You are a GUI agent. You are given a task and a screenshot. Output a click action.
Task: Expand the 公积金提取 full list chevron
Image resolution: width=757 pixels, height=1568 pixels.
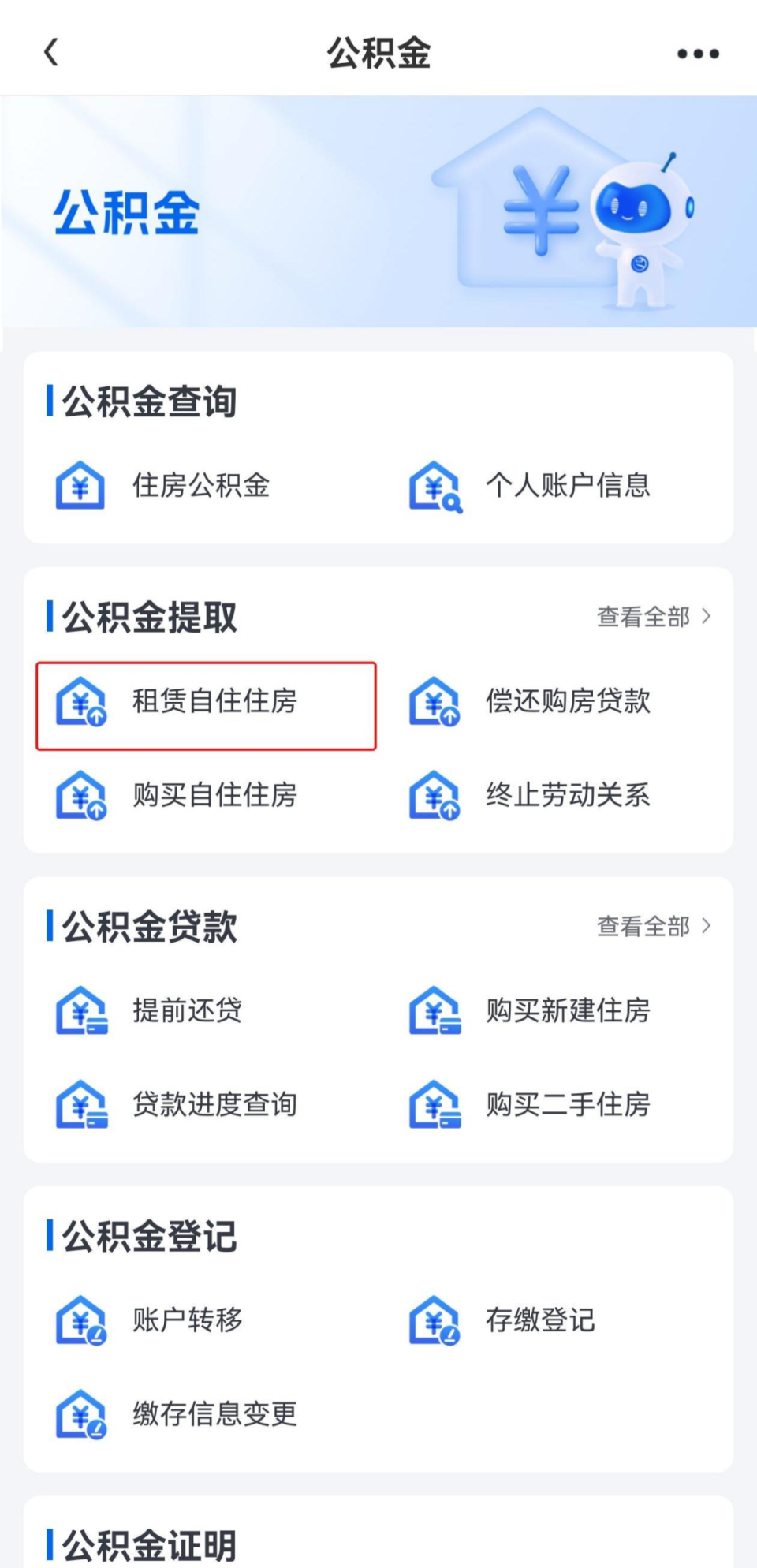click(706, 618)
